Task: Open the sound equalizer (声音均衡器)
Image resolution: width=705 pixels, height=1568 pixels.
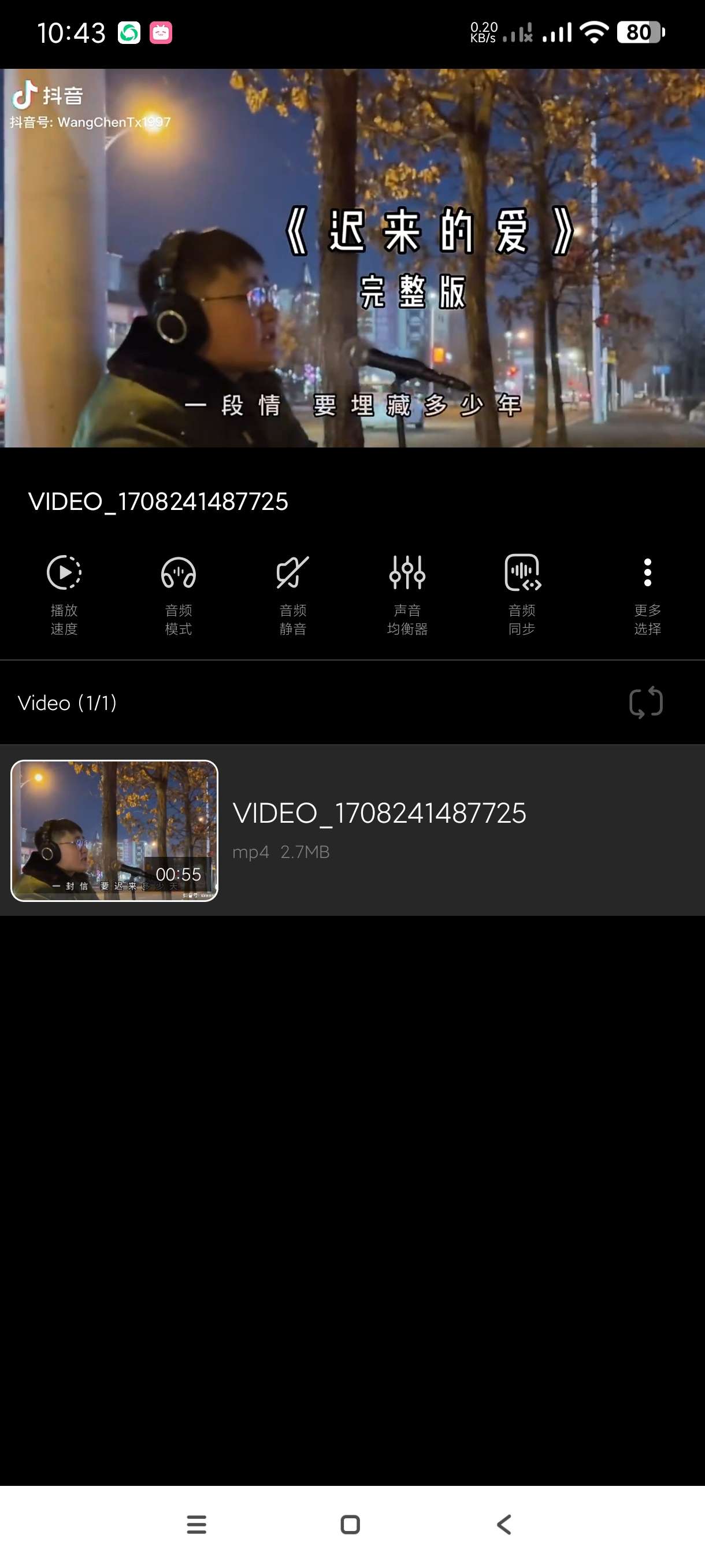Action: [x=407, y=593]
